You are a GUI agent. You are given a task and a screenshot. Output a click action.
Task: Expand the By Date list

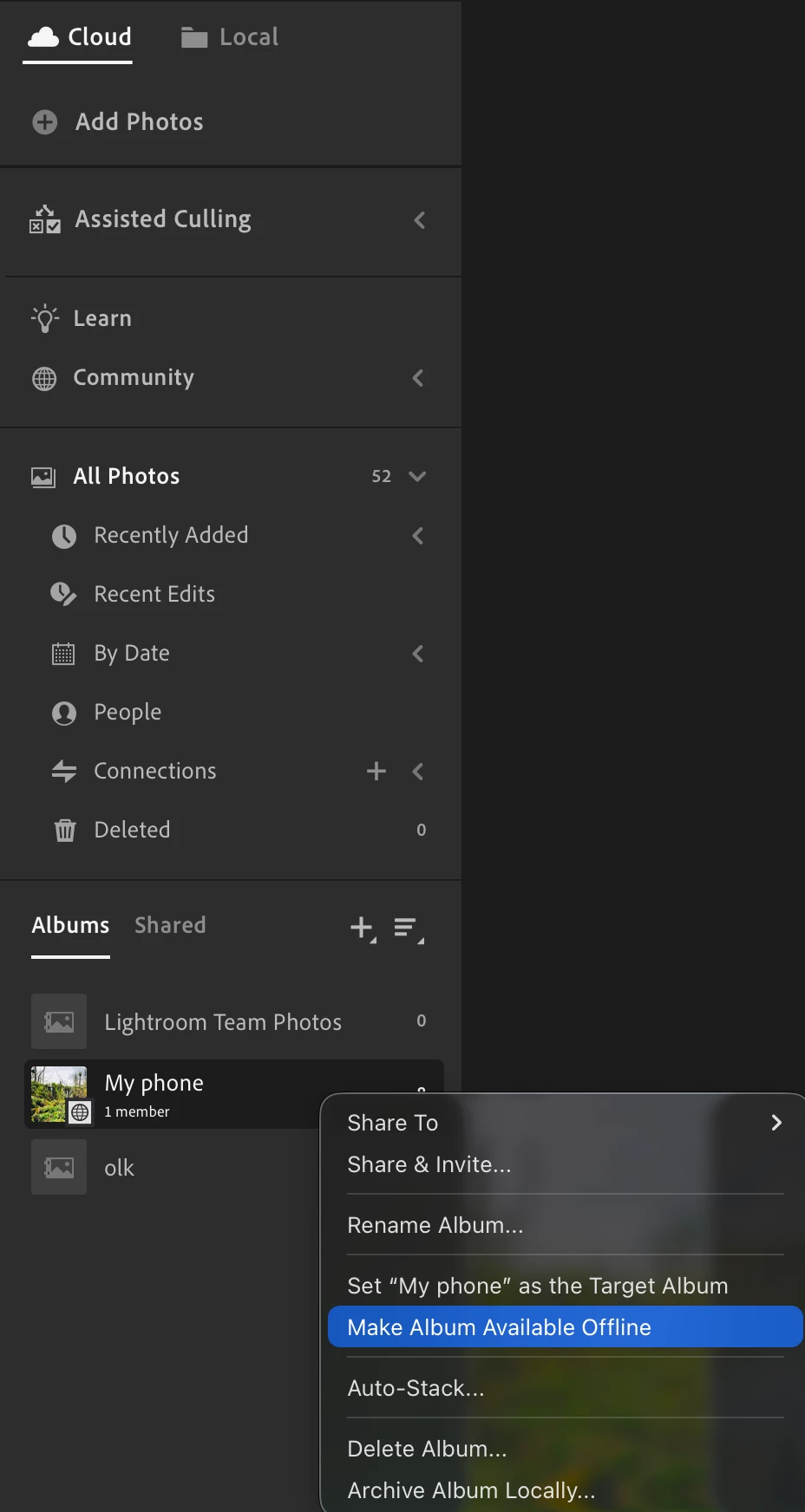point(418,654)
